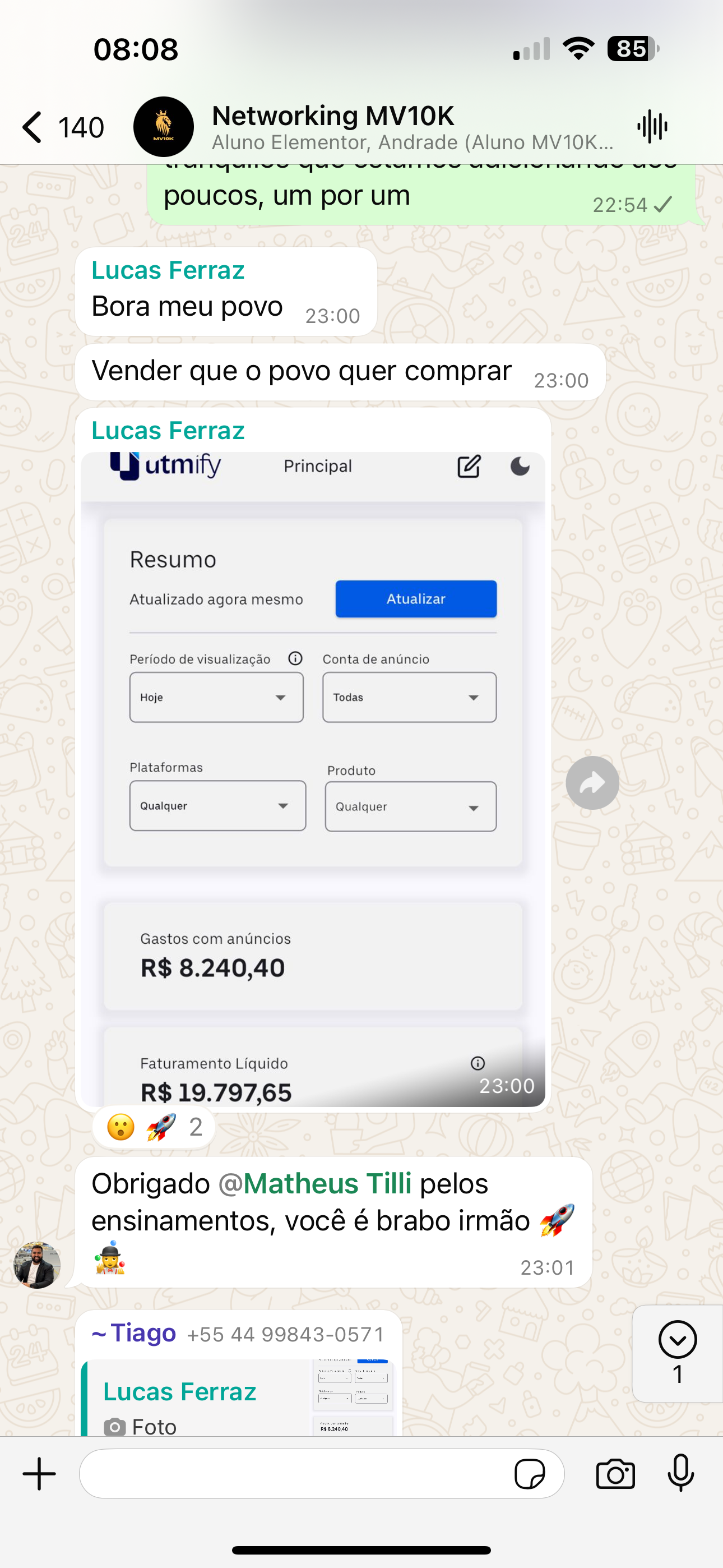Start a voice chat in the group
The image size is (723, 1568).
coord(652,127)
